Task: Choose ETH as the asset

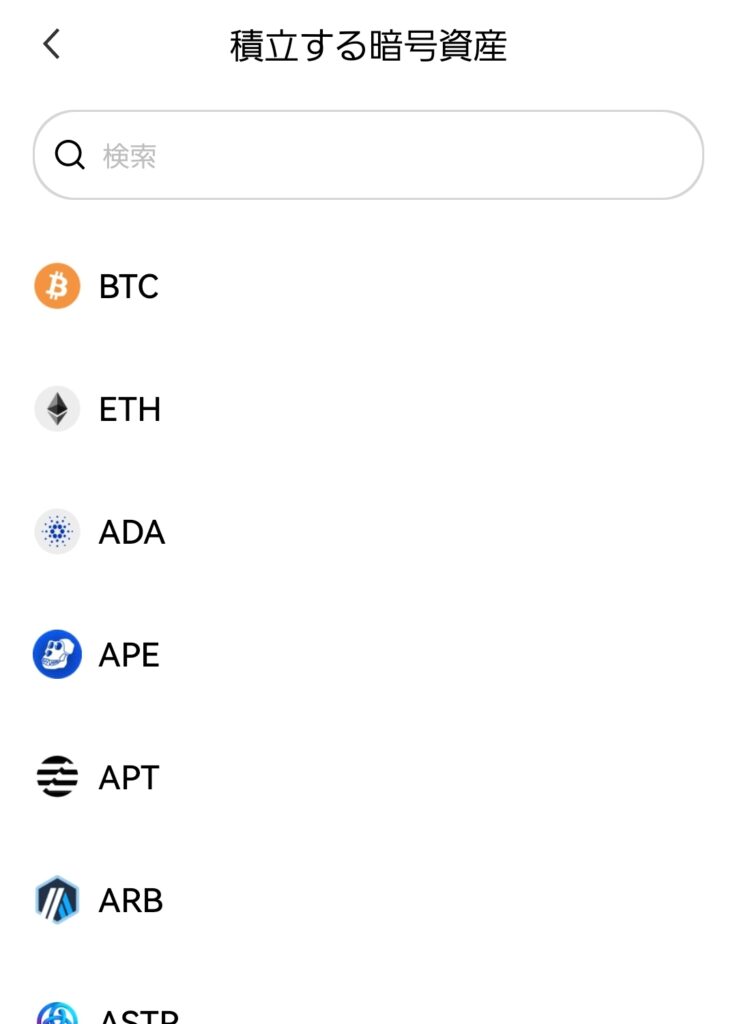Action: point(129,410)
